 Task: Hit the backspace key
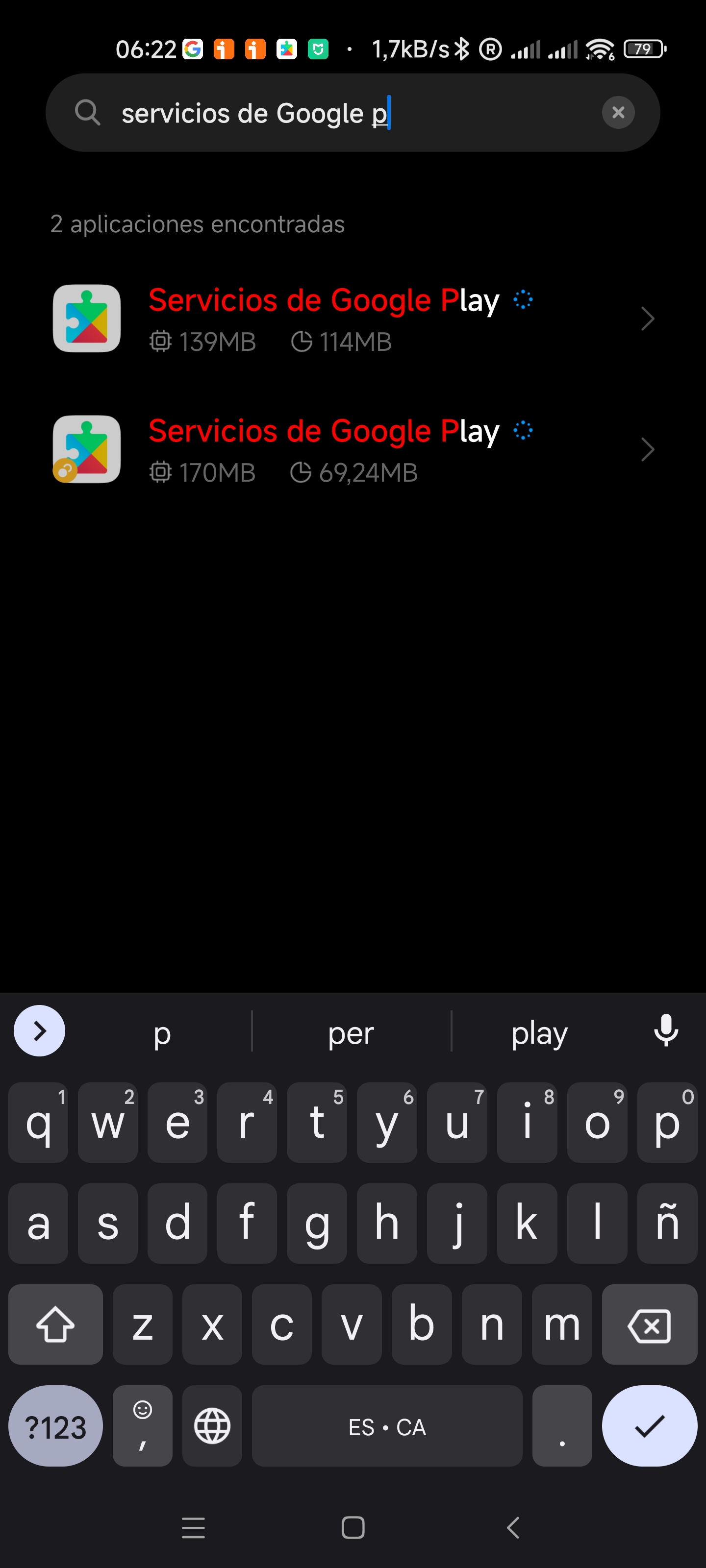tap(649, 1324)
